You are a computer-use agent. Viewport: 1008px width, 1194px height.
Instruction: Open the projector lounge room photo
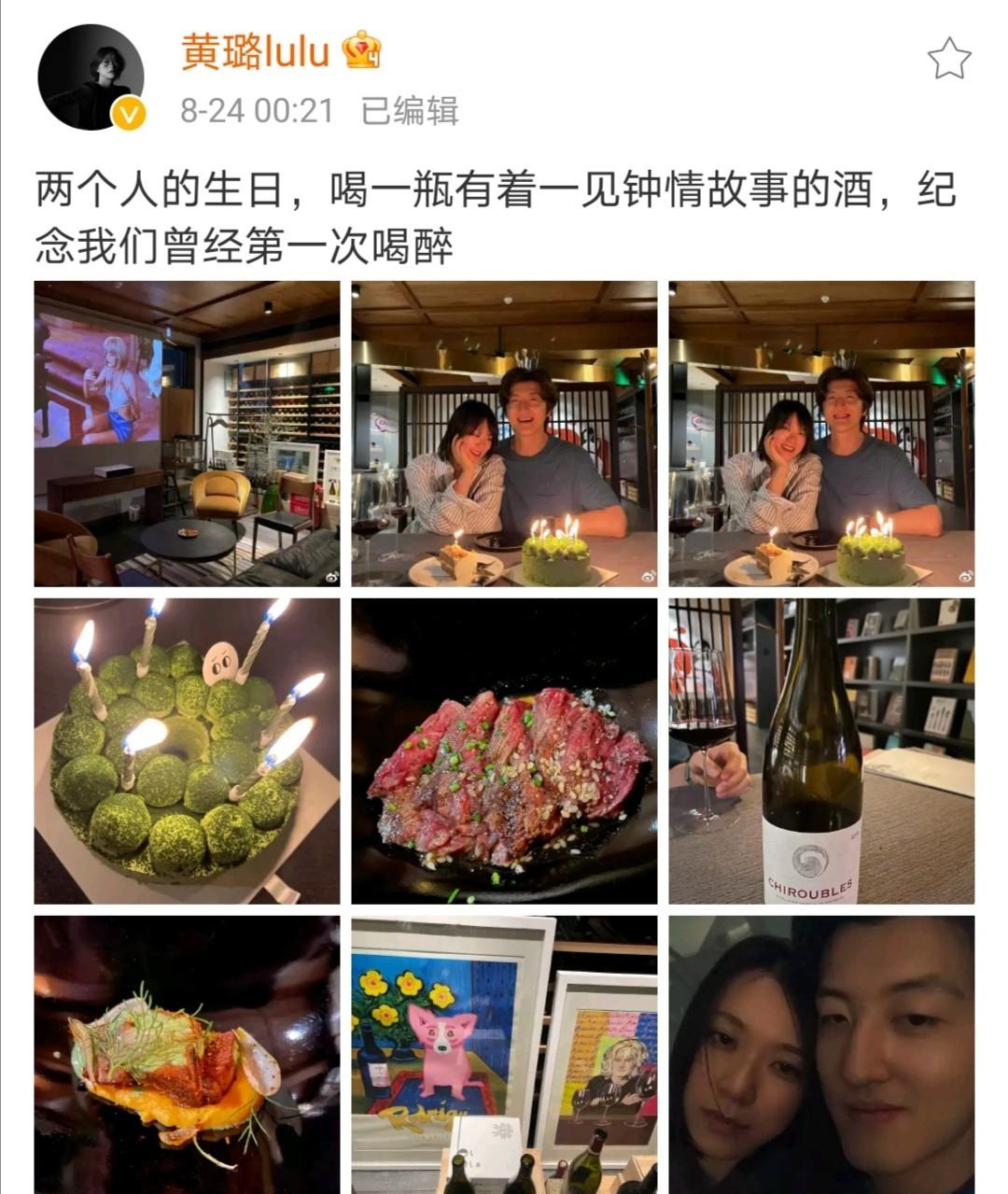click(x=187, y=433)
